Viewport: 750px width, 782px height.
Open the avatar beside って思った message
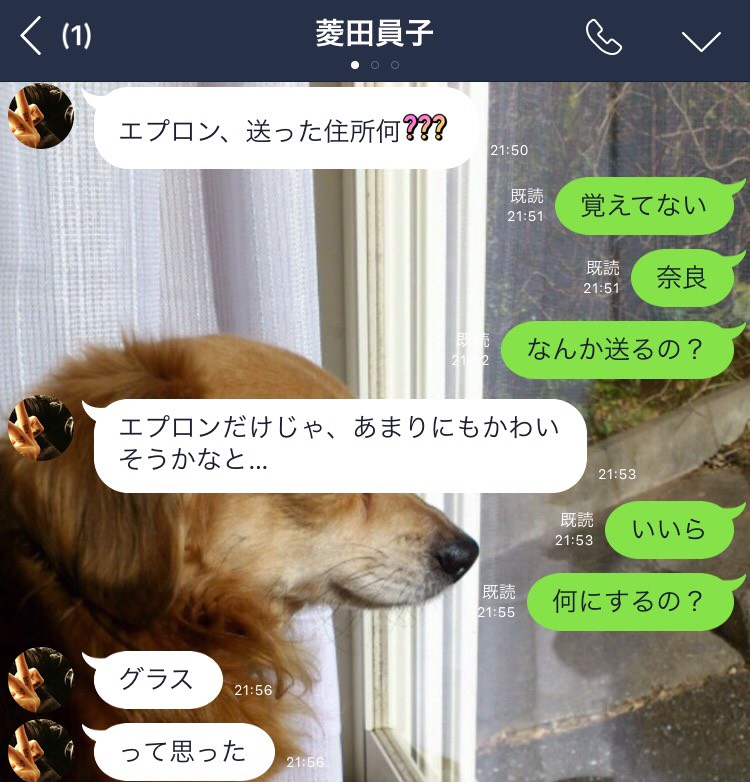pos(41,750)
